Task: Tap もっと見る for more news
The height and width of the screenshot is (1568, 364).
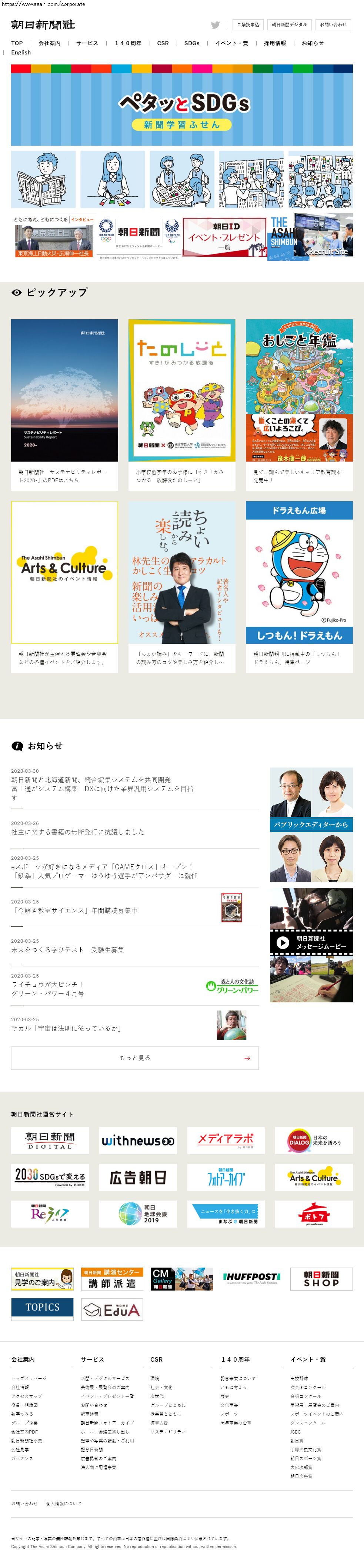Action: point(134,1058)
